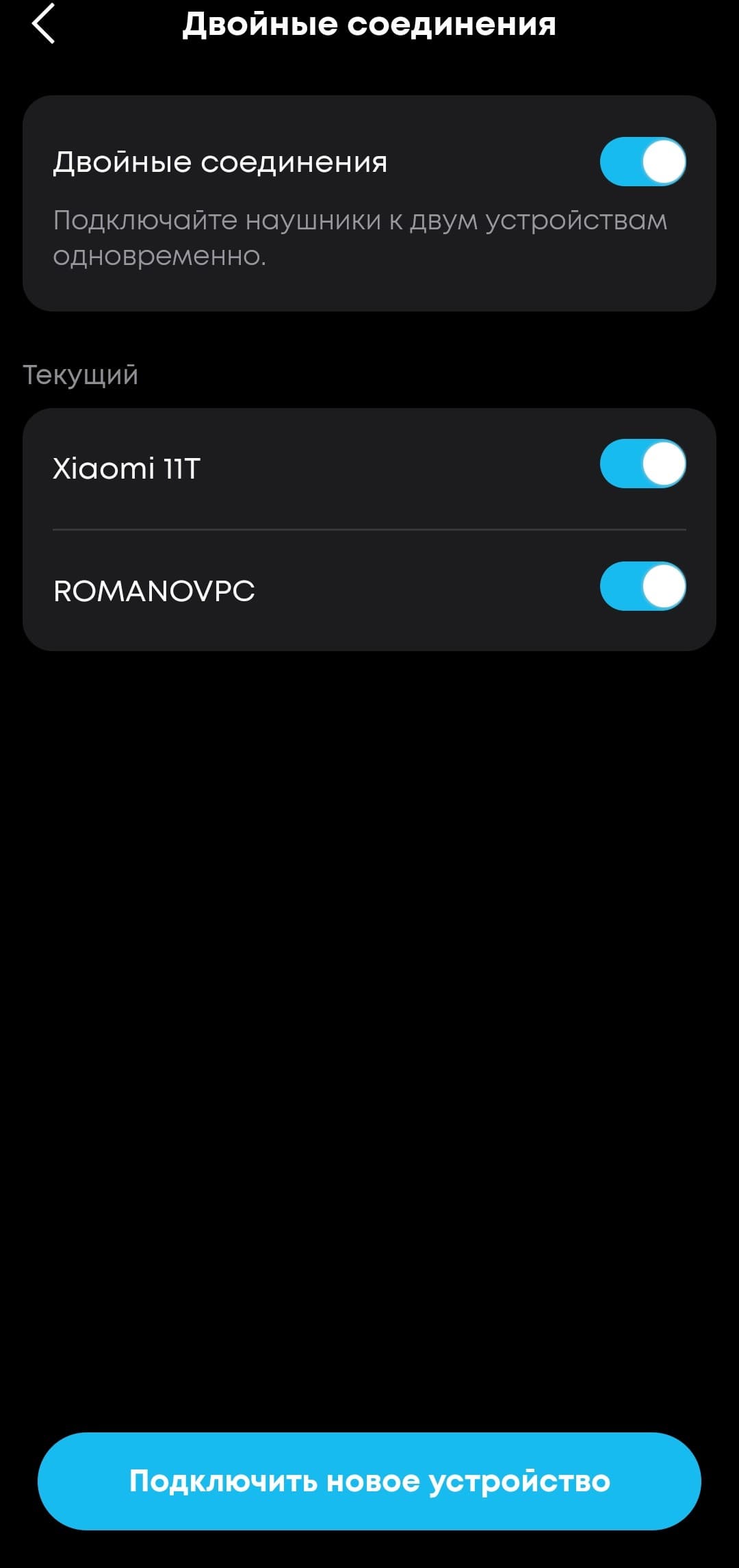739x1568 pixels.
Task: Go back using the arrow icon
Action: click(x=43, y=24)
